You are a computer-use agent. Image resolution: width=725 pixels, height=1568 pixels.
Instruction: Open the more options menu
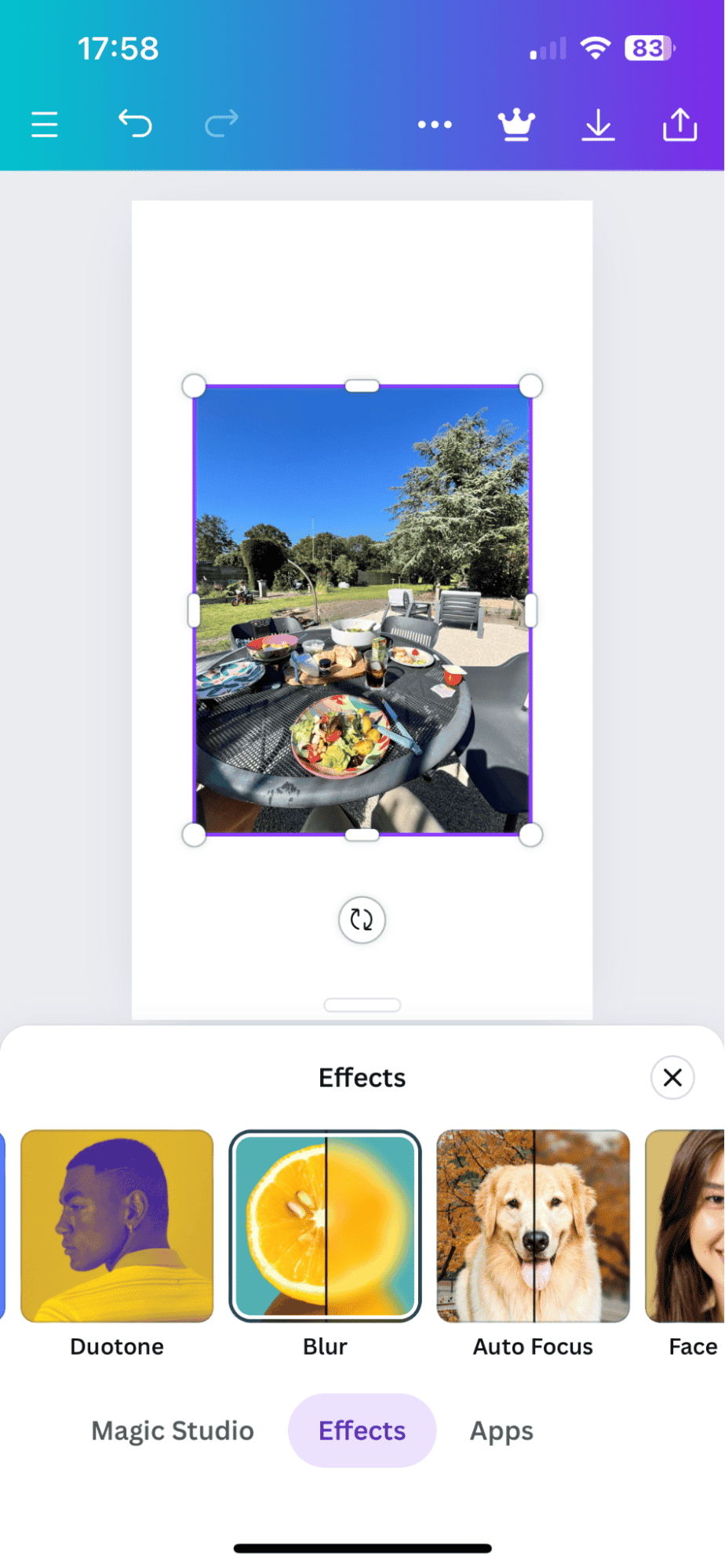435,124
